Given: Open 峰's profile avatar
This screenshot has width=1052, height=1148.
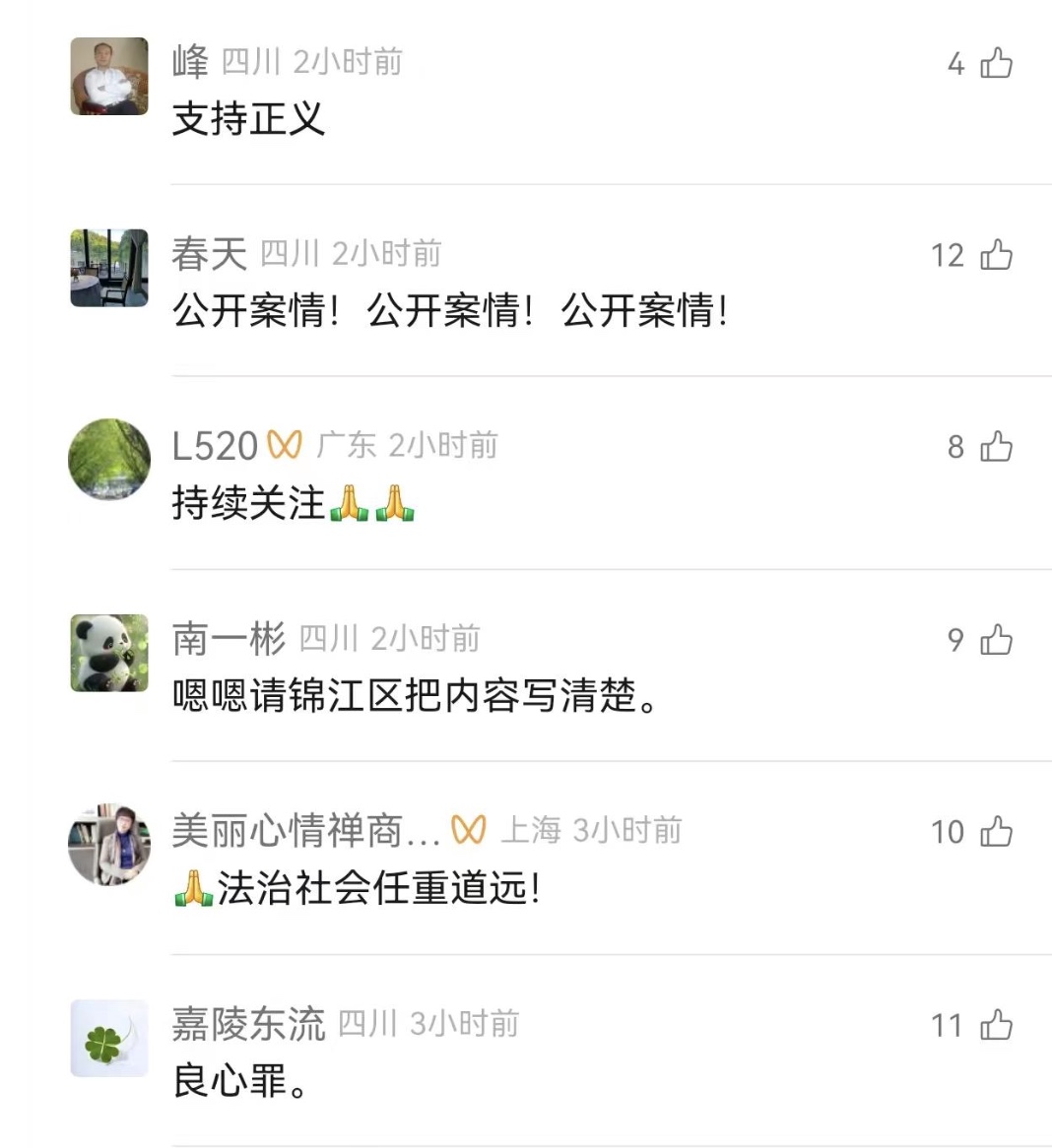Looking at the screenshot, I should click(x=109, y=77).
